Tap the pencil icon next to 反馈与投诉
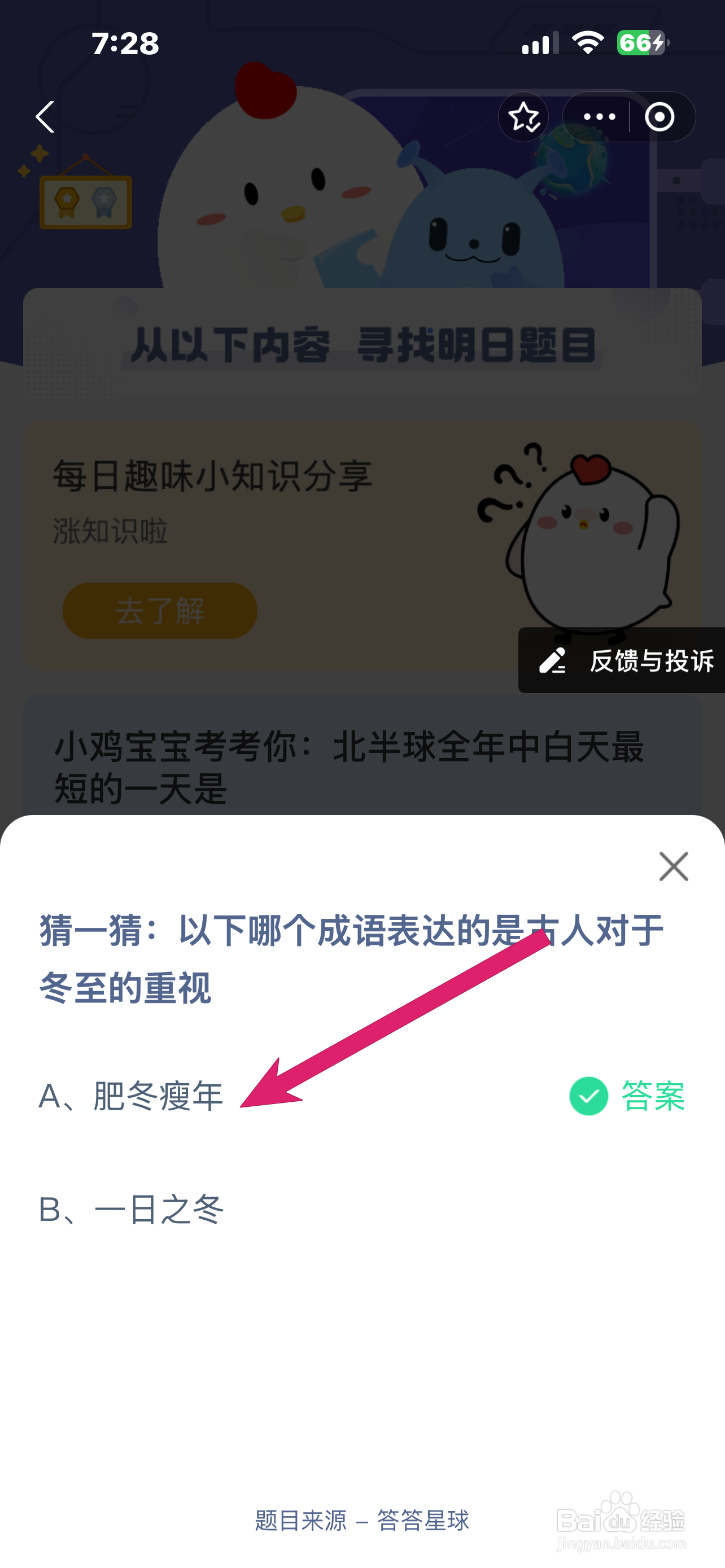Viewport: 725px width, 1568px height. [x=553, y=662]
